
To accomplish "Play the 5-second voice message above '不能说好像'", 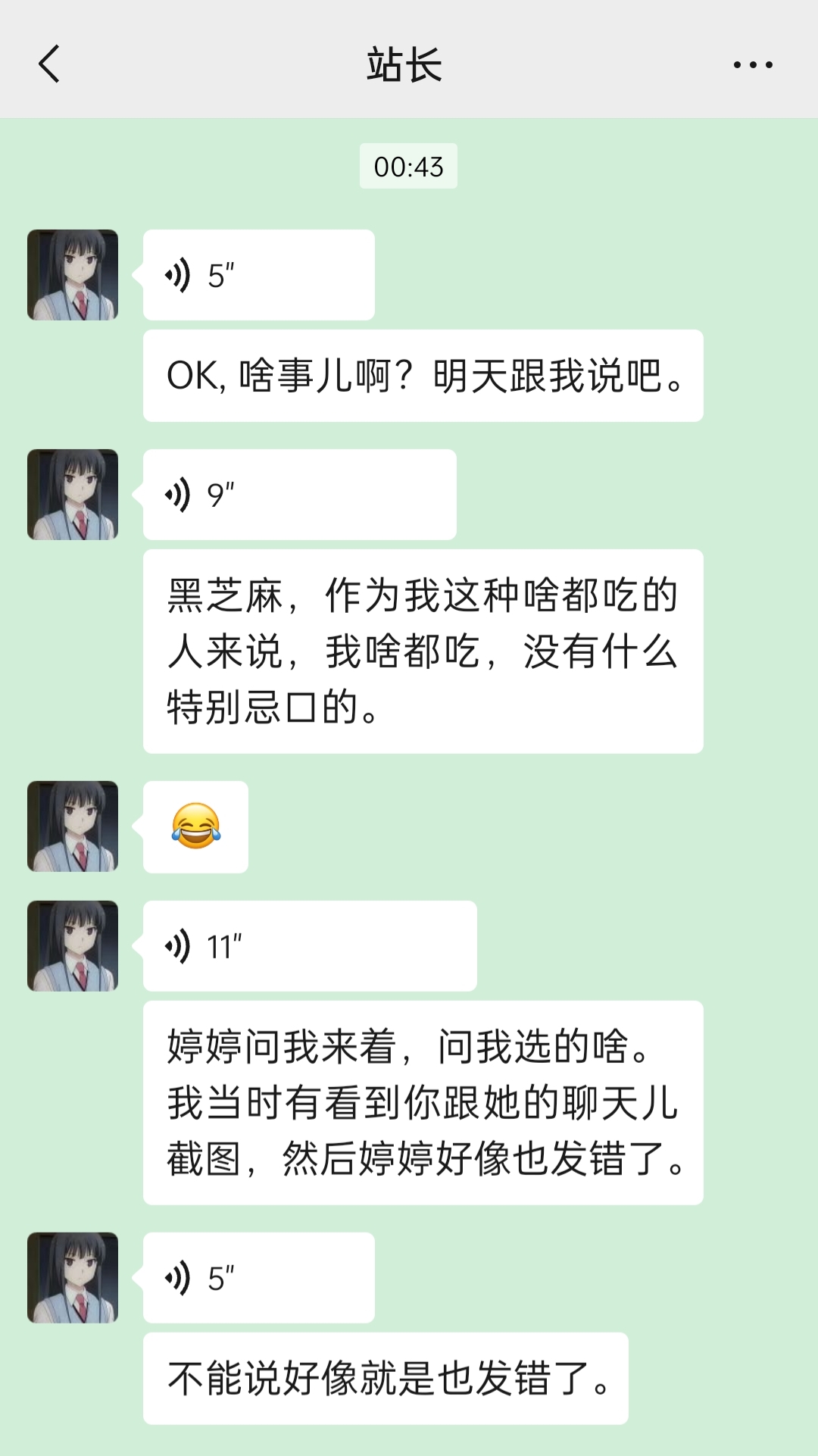I will point(258,1278).
